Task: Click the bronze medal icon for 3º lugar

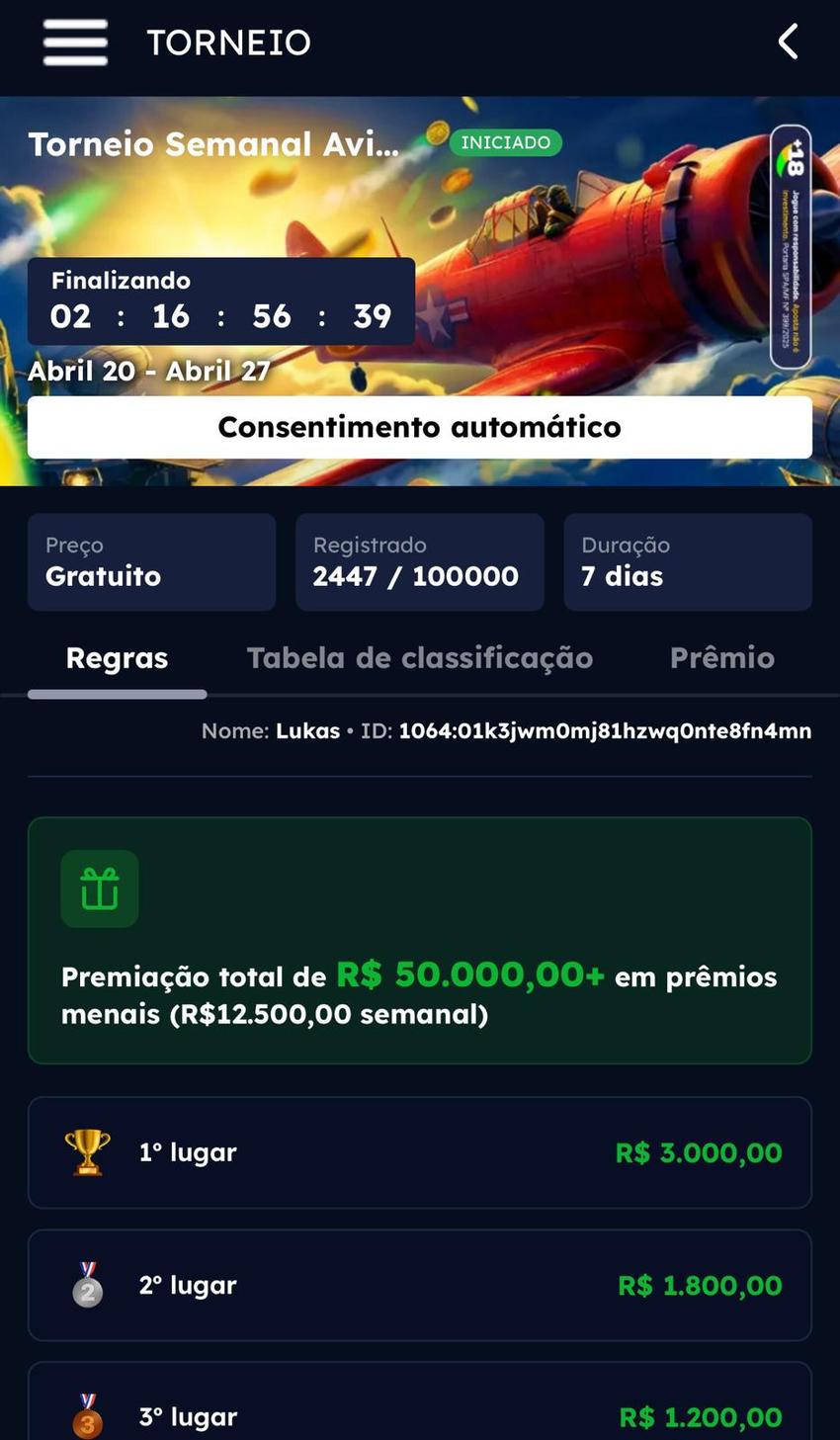Action: point(89,1415)
